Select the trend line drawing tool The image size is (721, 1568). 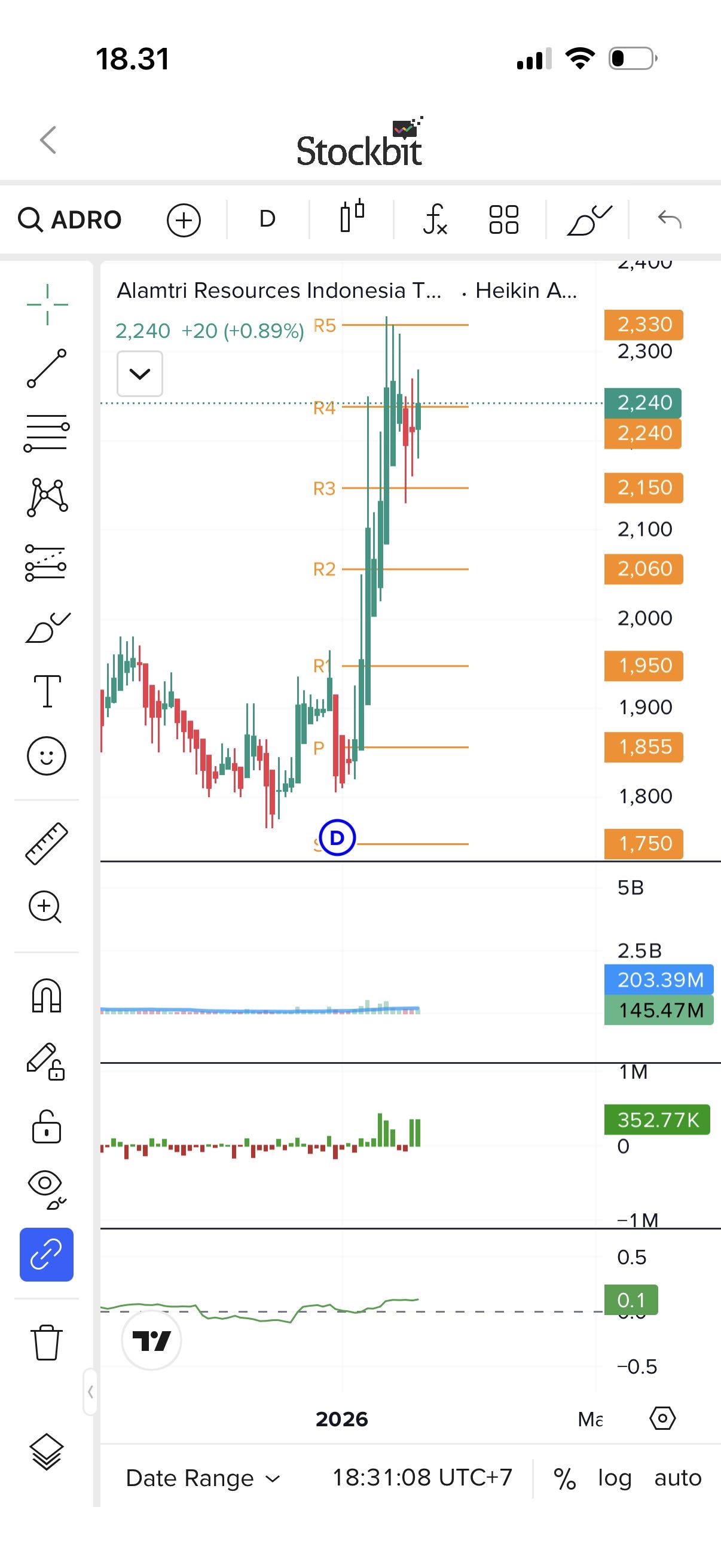tap(47, 368)
